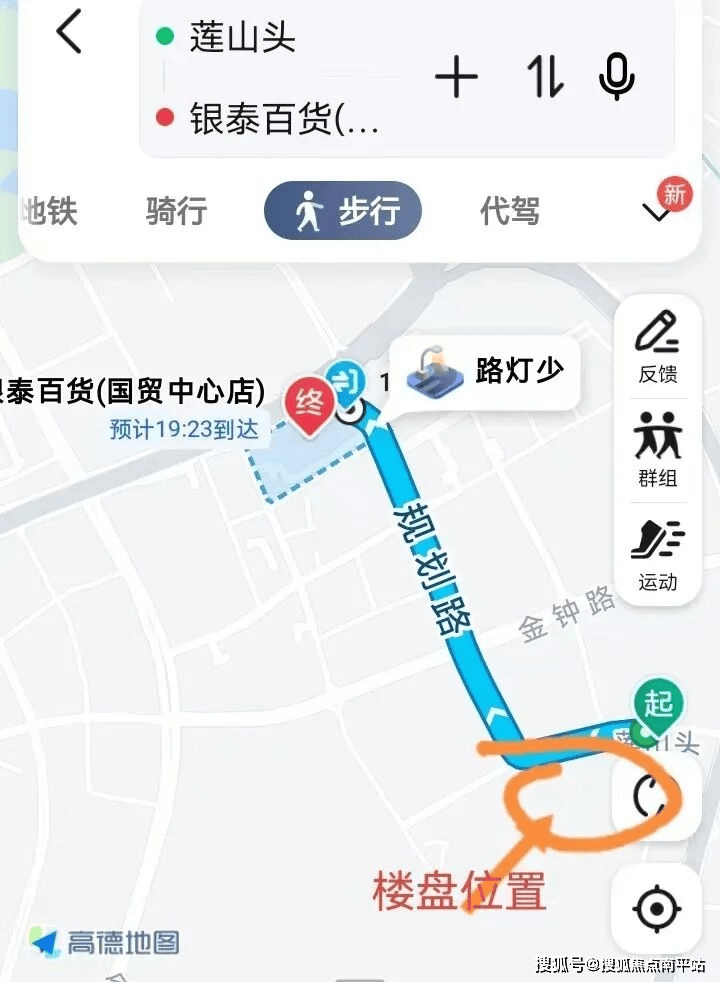Recenter the map on my location
This screenshot has width=720, height=982.
(x=656, y=910)
